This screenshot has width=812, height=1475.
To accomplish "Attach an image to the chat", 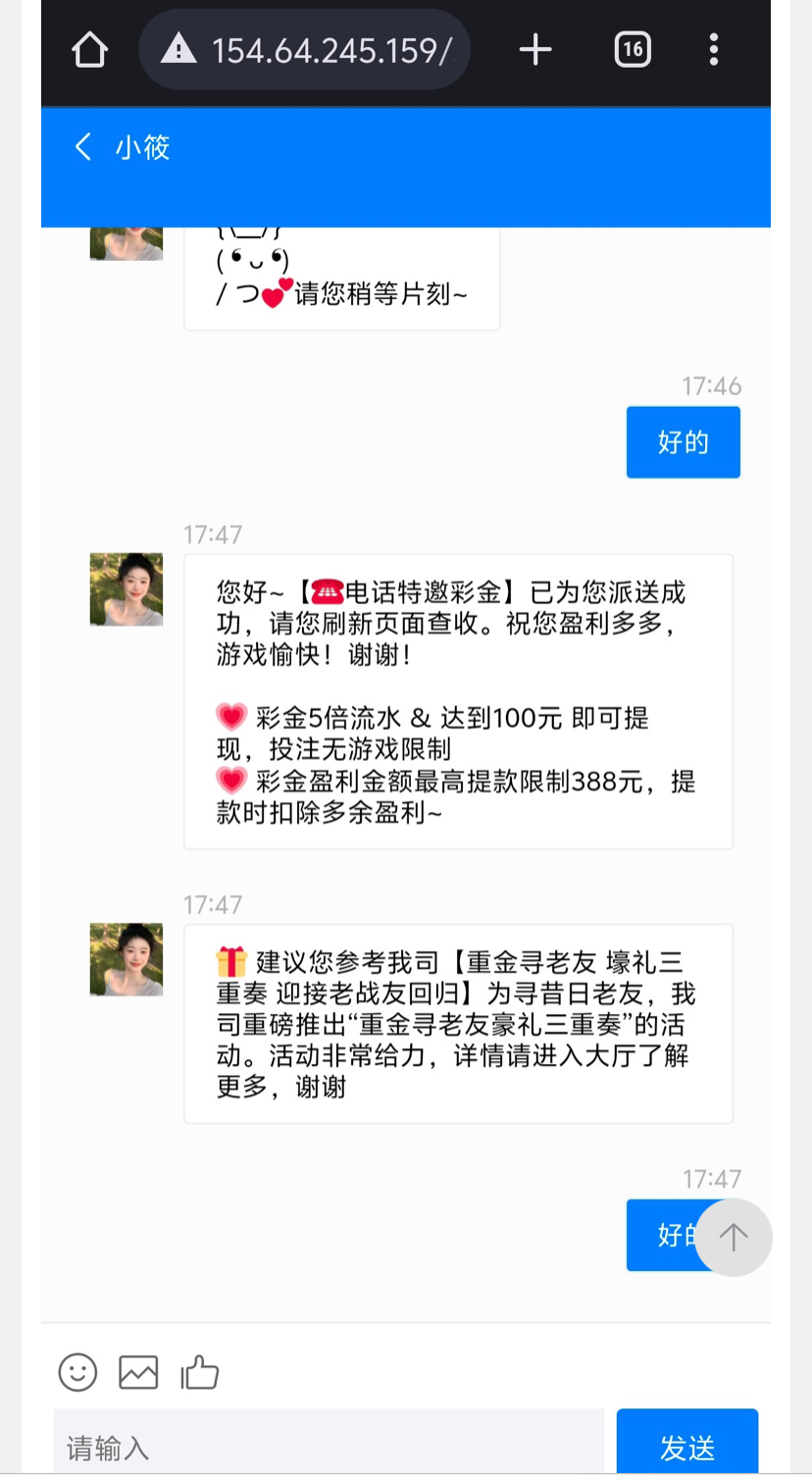I will pos(138,1372).
